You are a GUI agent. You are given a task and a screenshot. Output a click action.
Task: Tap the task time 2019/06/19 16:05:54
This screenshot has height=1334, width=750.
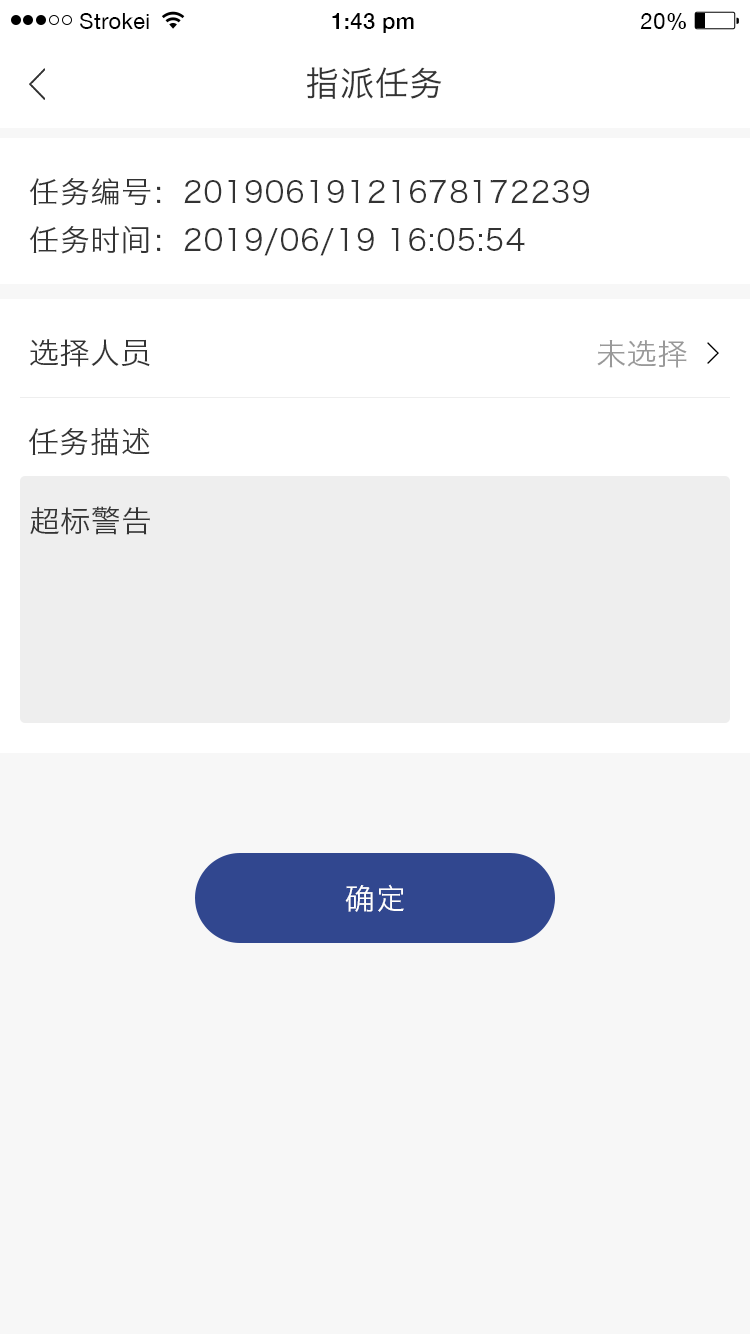(353, 239)
